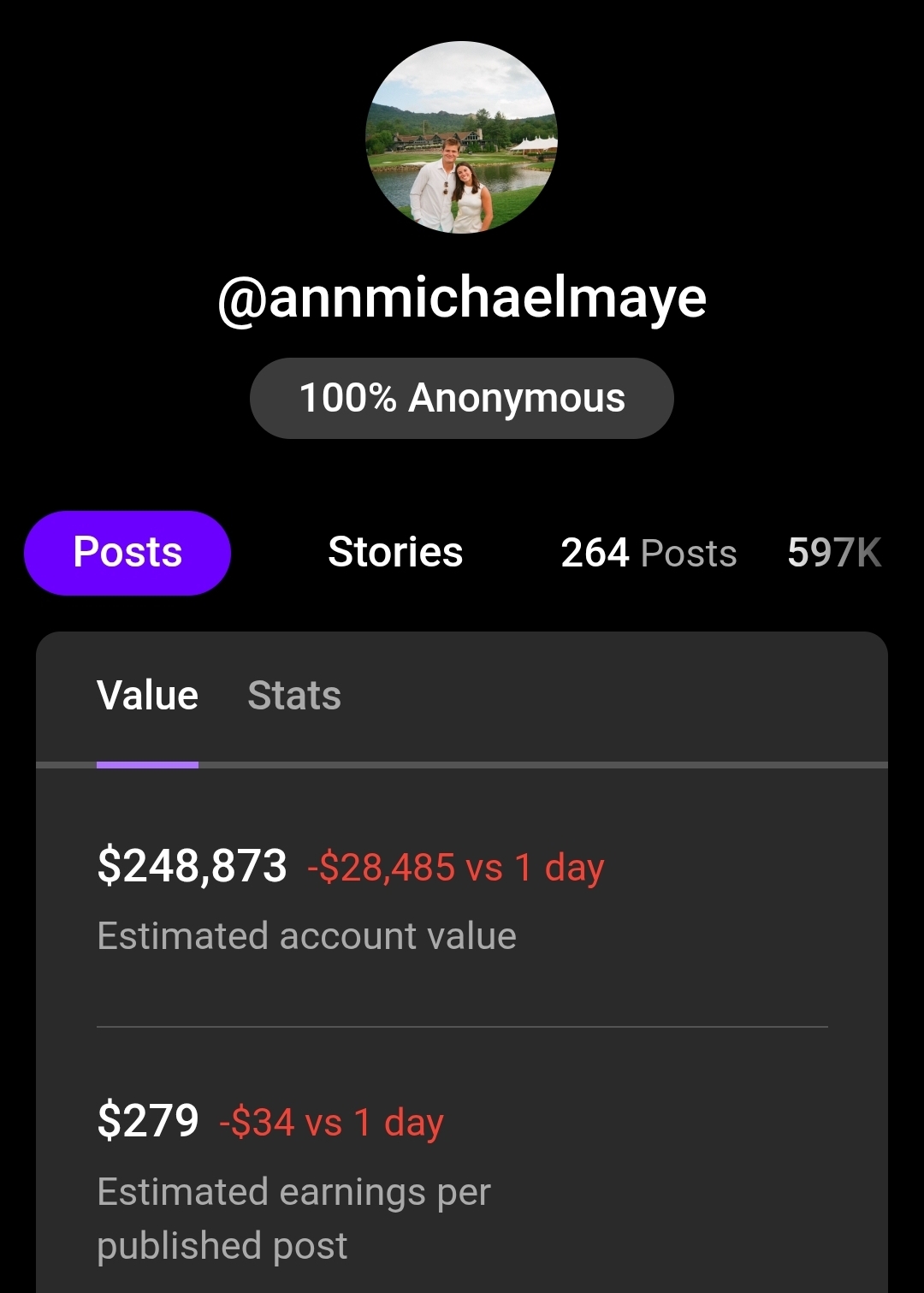Select the Posts pill button

[127, 553]
